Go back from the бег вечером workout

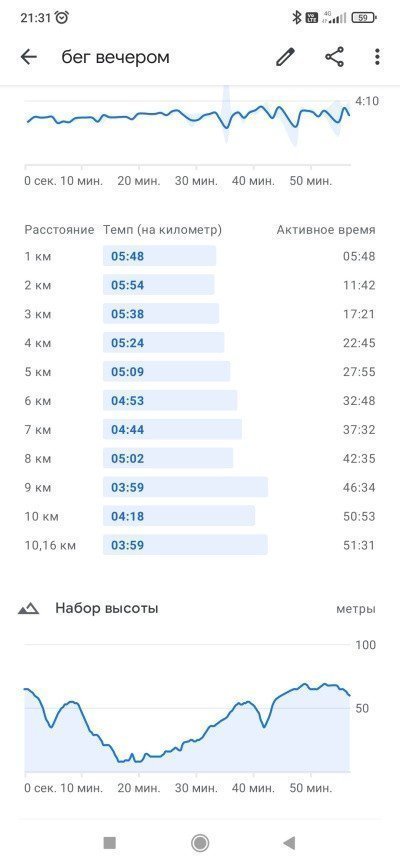pyautogui.click(x=28, y=57)
